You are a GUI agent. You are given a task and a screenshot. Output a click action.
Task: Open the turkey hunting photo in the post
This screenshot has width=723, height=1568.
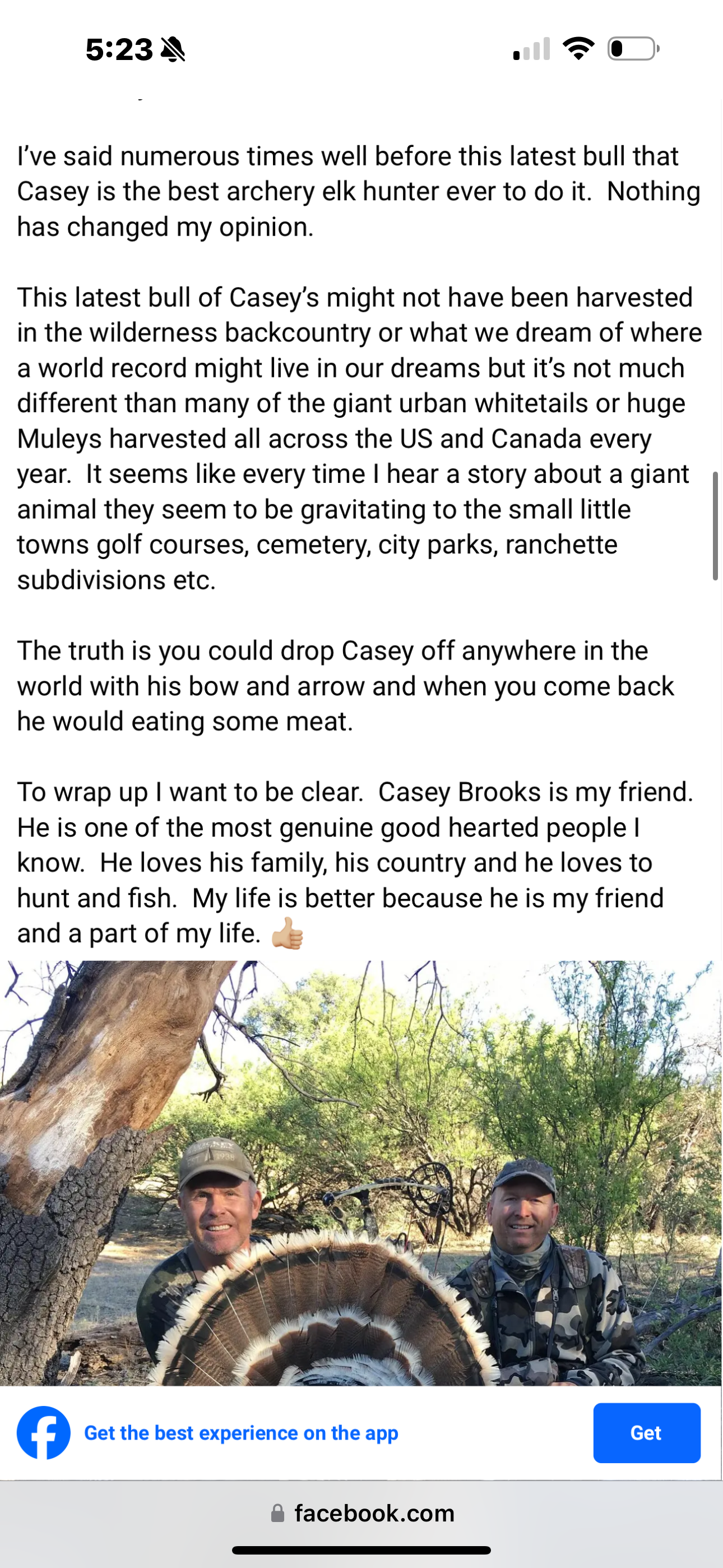tap(361, 1173)
